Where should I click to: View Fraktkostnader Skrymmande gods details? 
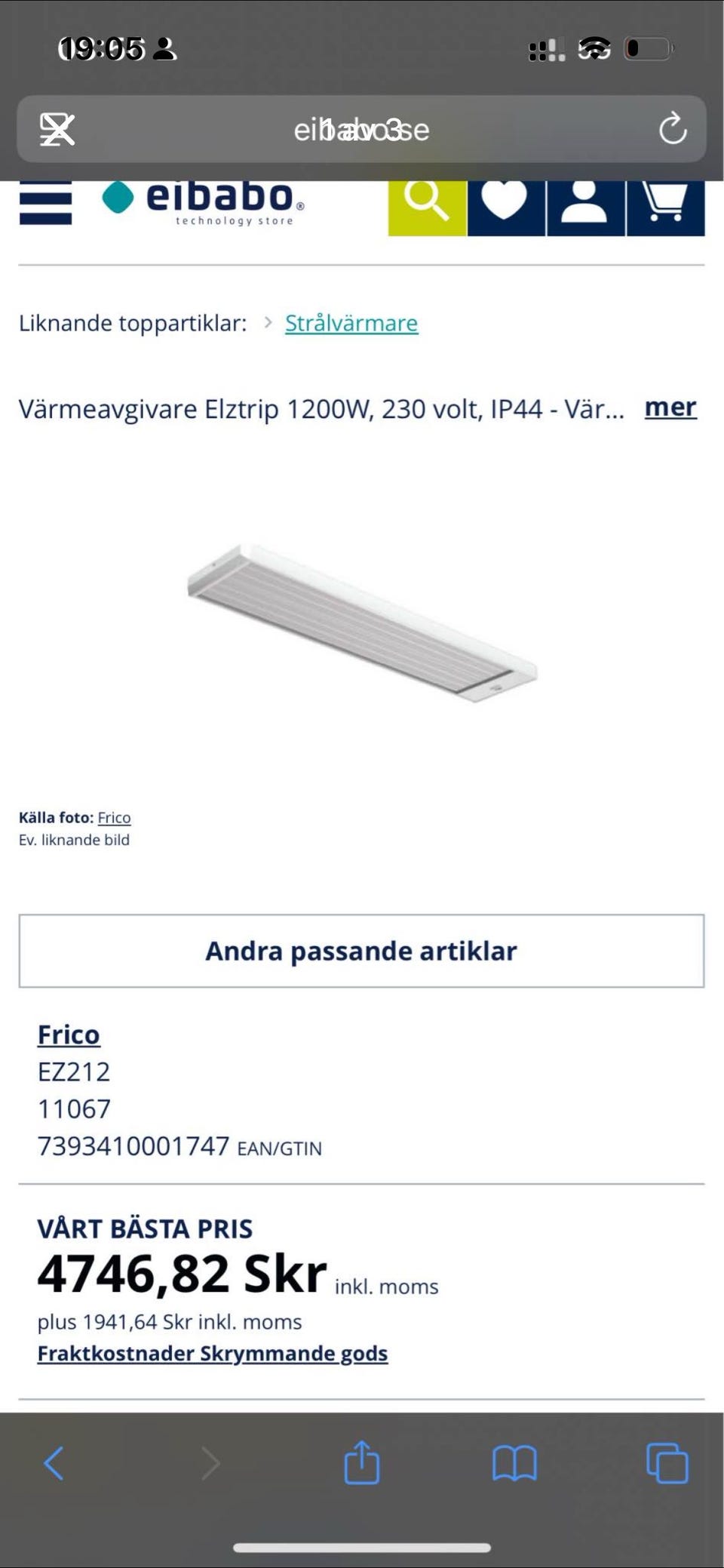pyautogui.click(x=212, y=1353)
